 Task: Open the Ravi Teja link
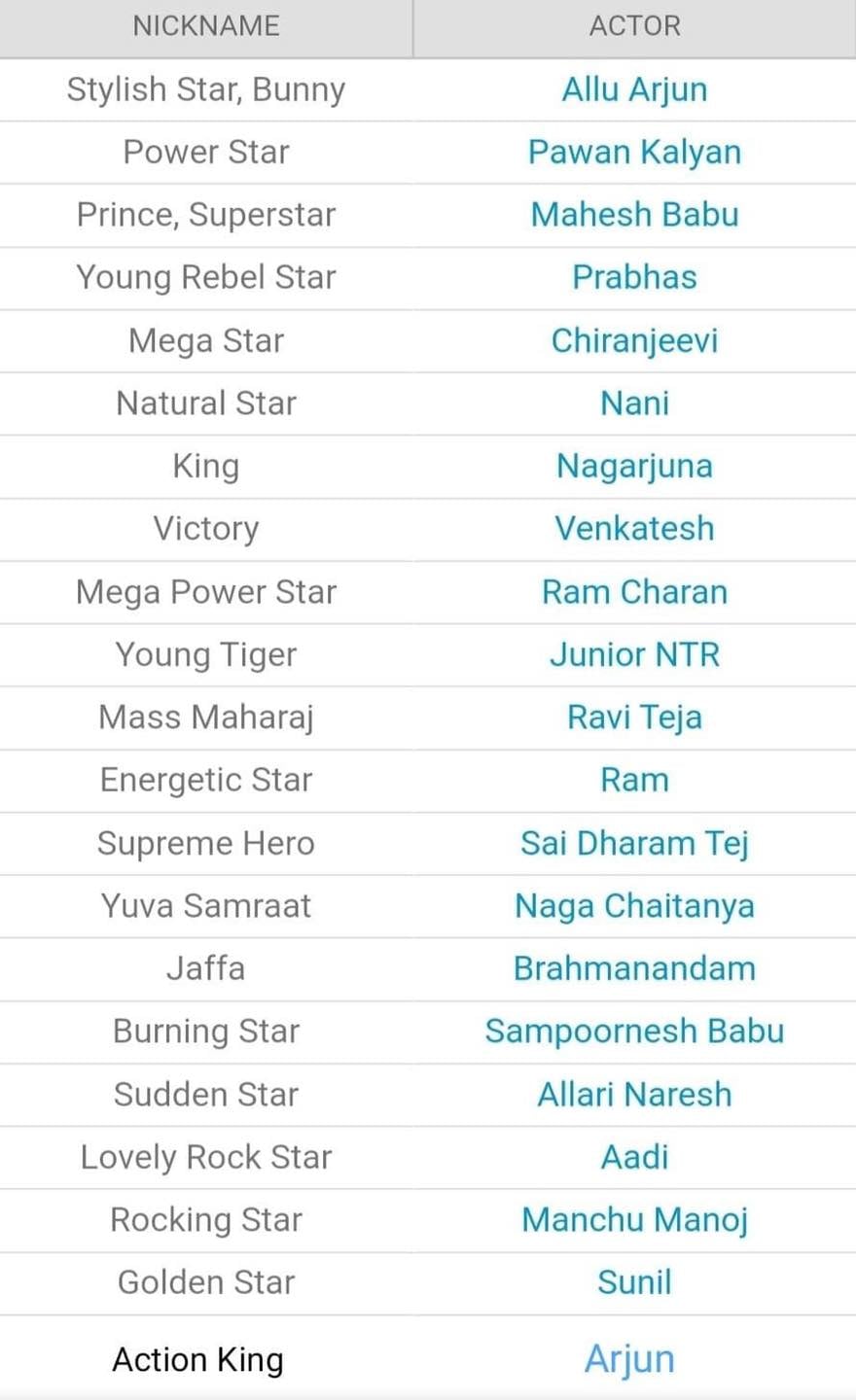click(x=634, y=717)
